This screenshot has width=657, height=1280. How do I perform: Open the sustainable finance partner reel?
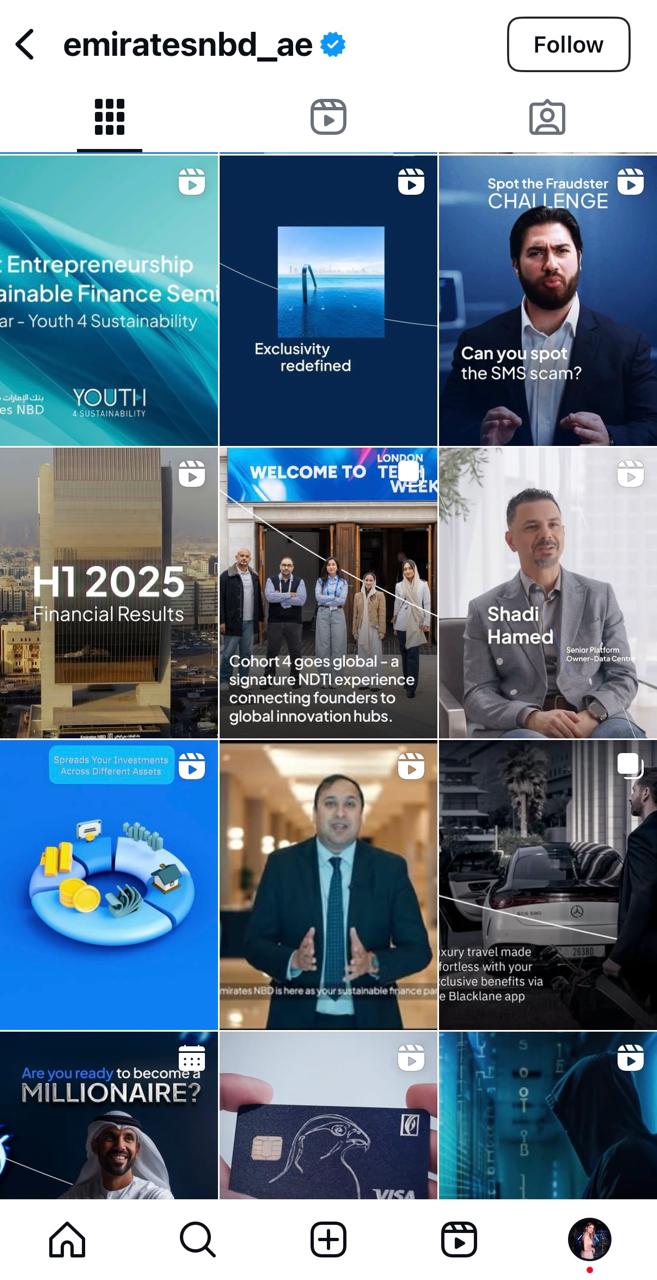click(x=328, y=885)
